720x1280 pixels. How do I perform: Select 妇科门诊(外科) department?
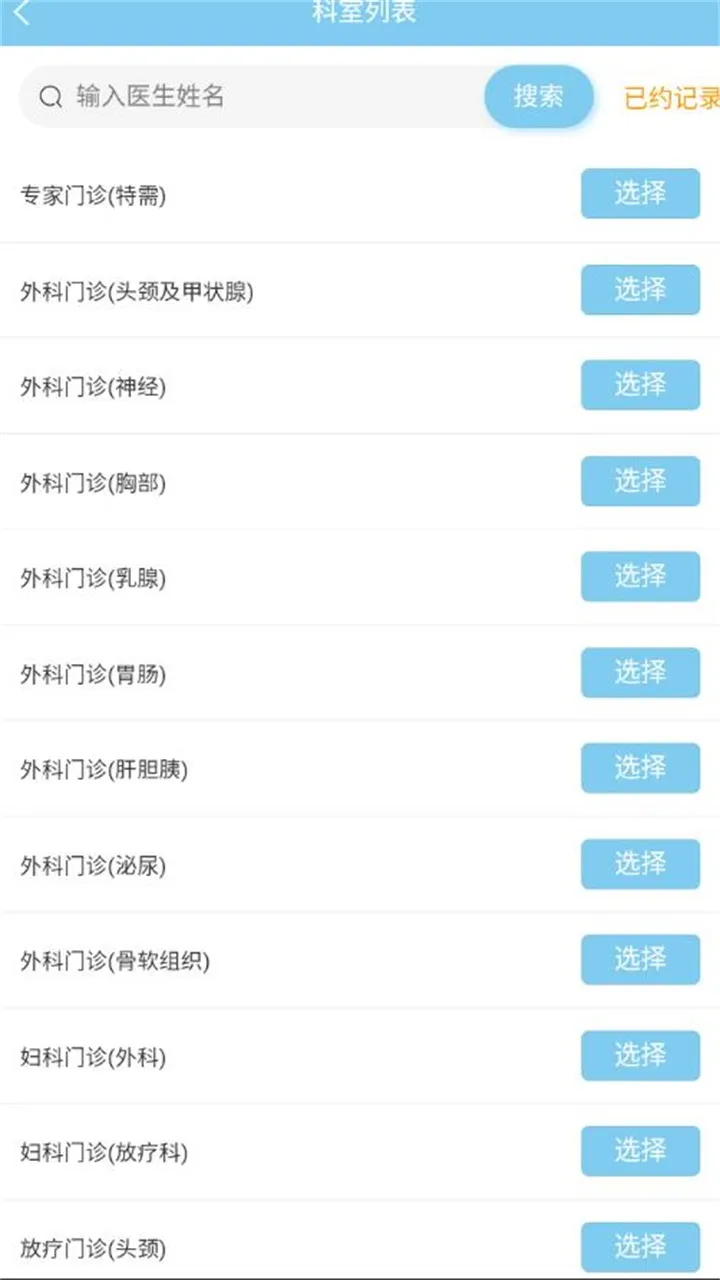point(640,1056)
